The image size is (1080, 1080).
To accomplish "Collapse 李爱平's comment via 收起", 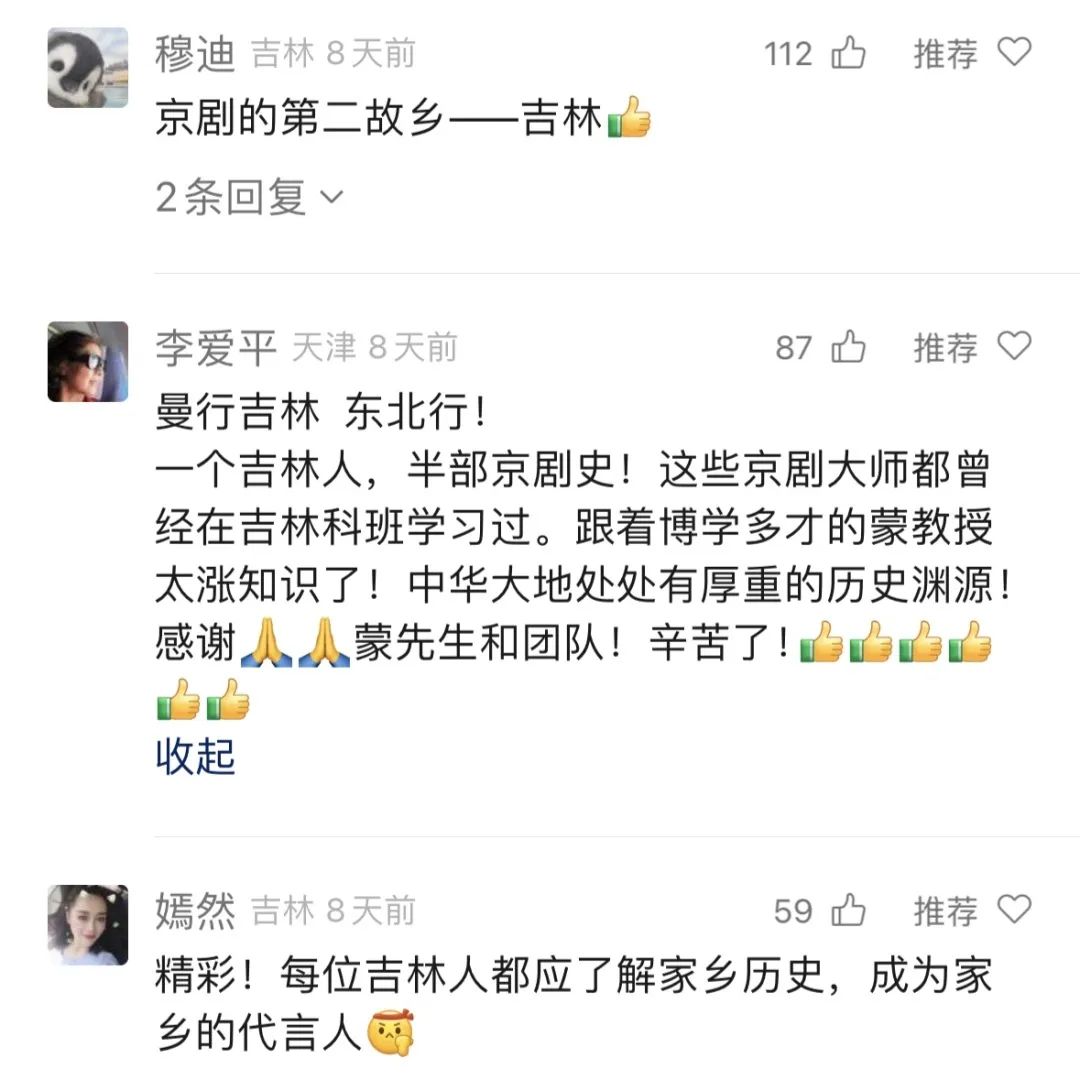I will [195, 757].
